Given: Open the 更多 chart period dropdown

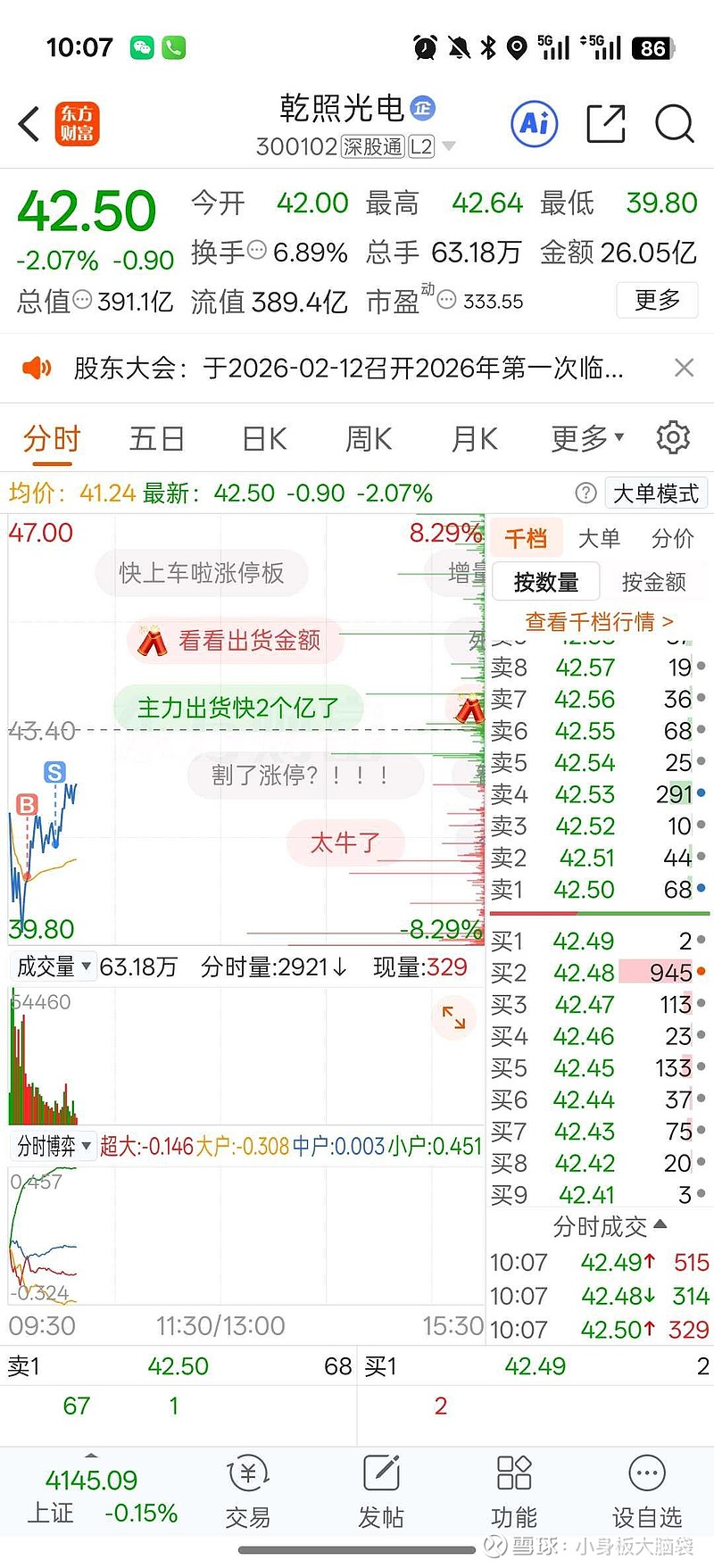Looking at the screenshot, I should coord(585,437).
